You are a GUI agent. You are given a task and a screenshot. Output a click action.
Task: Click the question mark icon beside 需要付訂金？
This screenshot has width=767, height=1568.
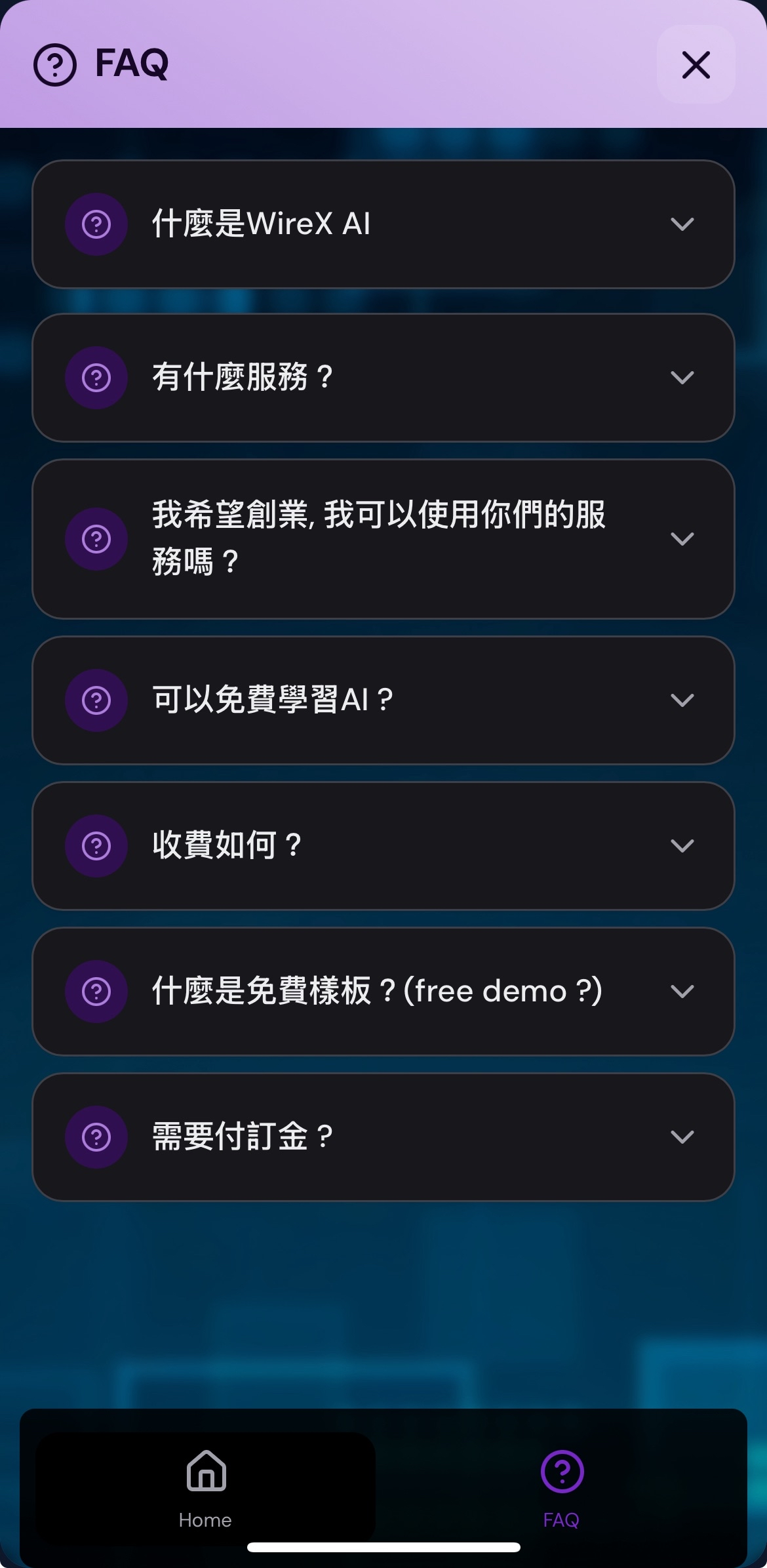tap(96, 1136)
